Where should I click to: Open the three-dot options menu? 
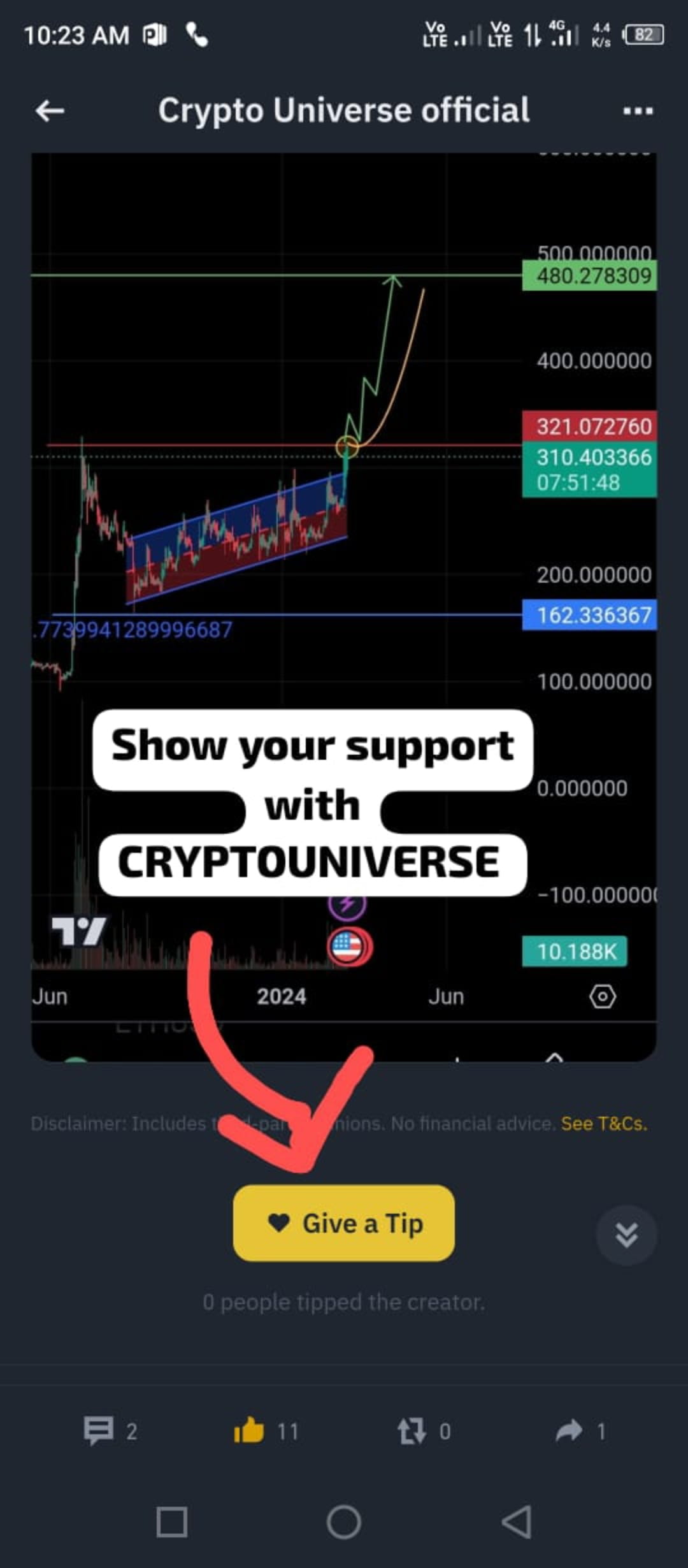[636, 110]
